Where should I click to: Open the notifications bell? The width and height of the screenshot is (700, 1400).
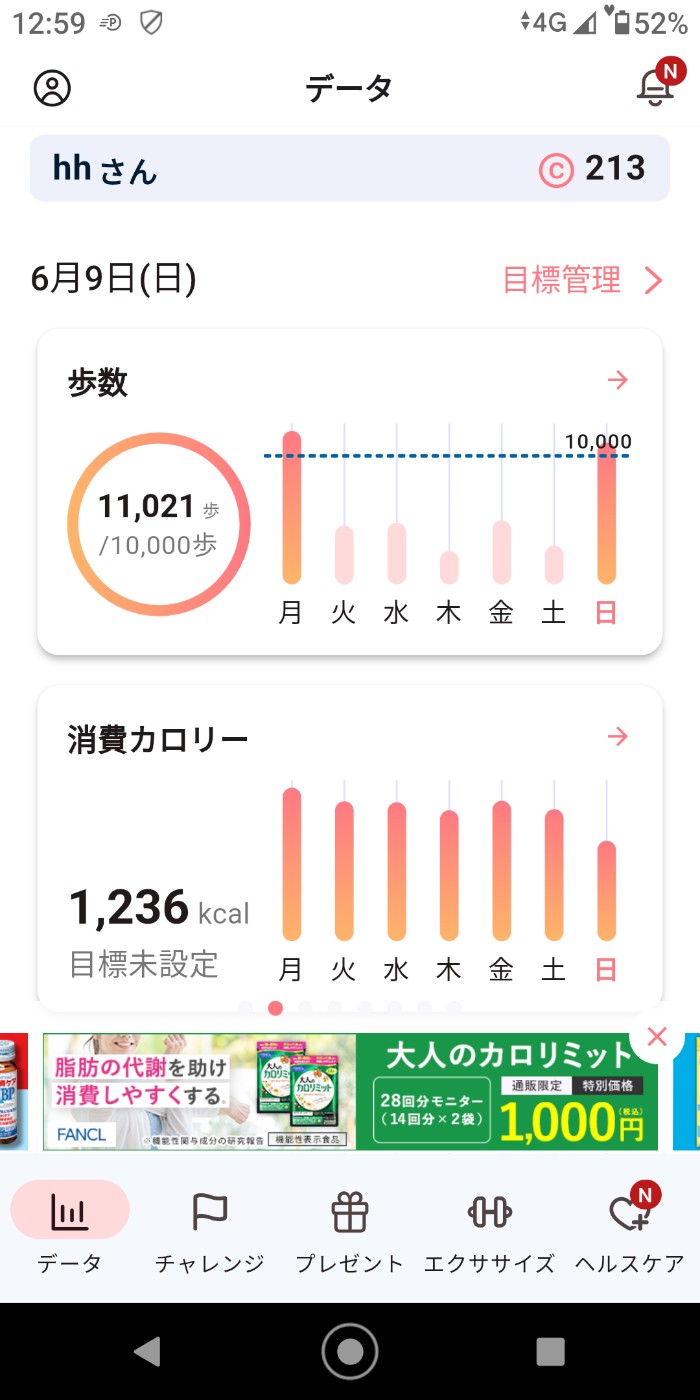click(655, 87)
